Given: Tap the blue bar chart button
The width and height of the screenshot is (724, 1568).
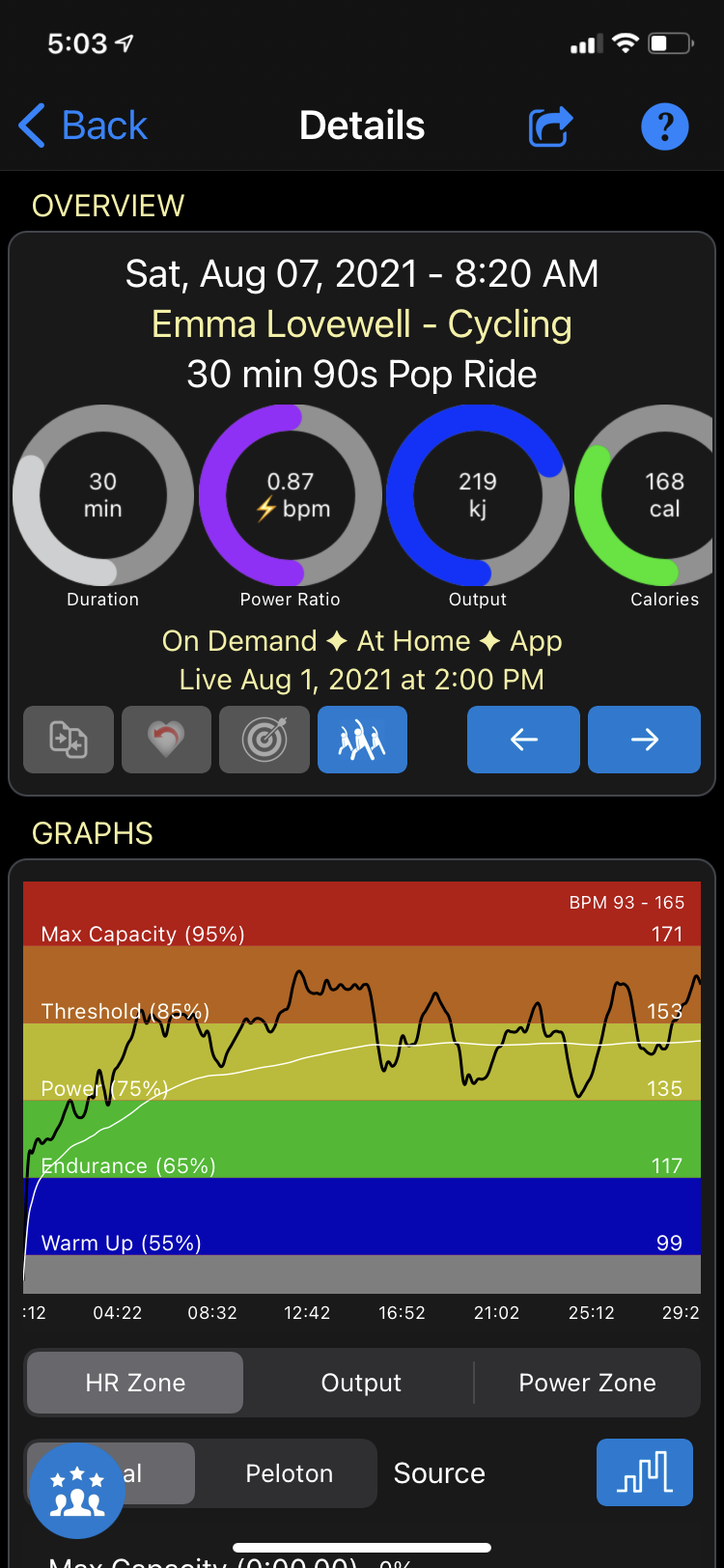Looking at the screenshot, I should click(x=645, y=1472).
